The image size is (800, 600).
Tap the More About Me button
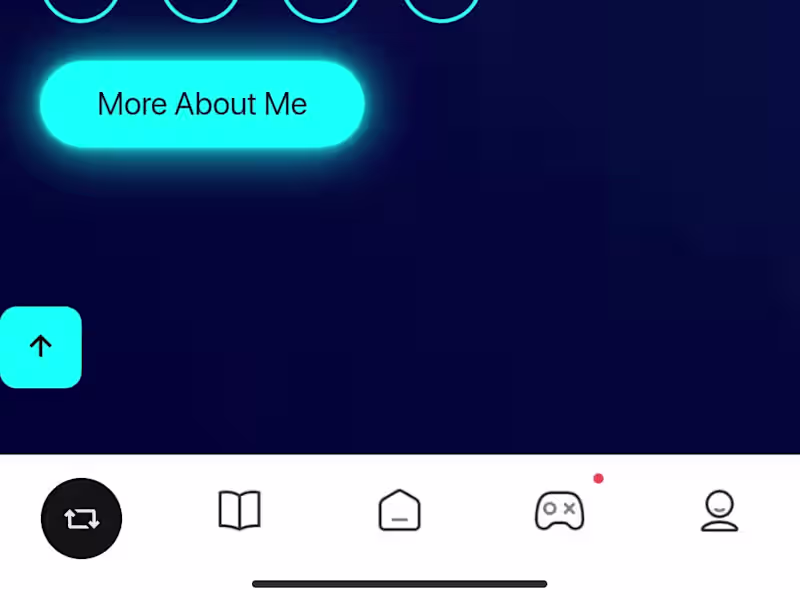(x=202, y=104)
